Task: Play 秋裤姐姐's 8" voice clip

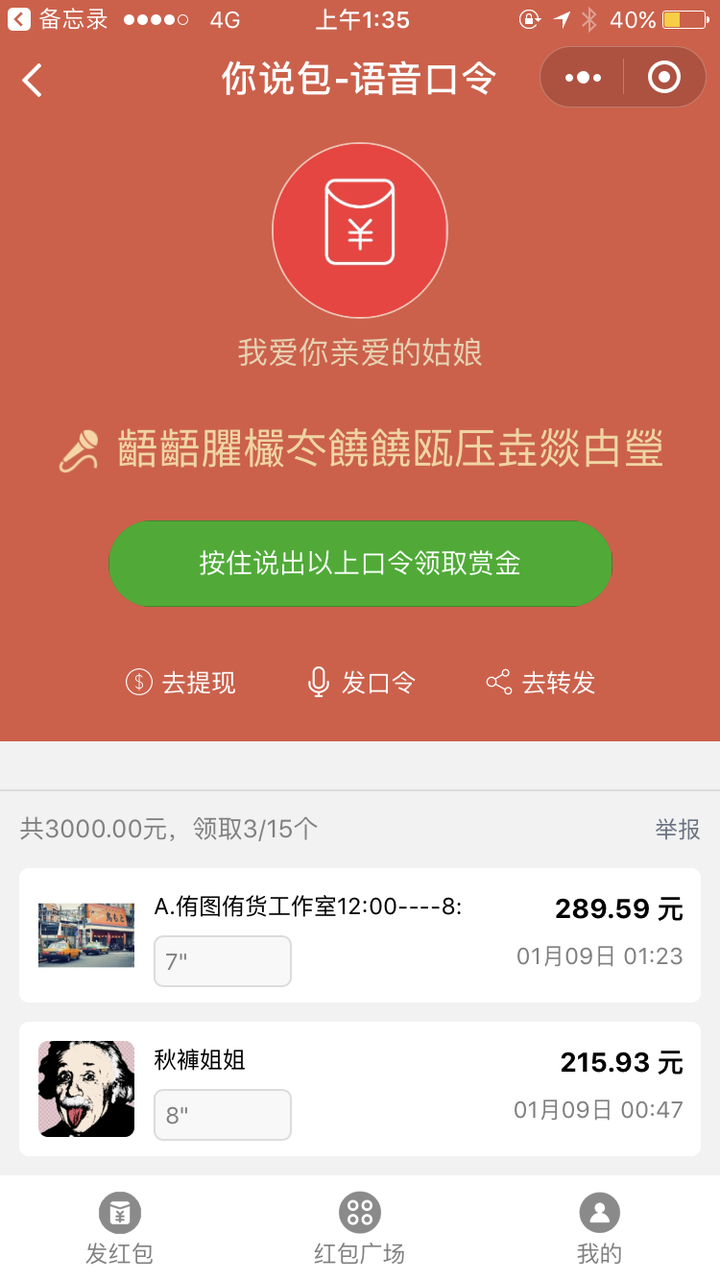Action: coord(222,1115)
